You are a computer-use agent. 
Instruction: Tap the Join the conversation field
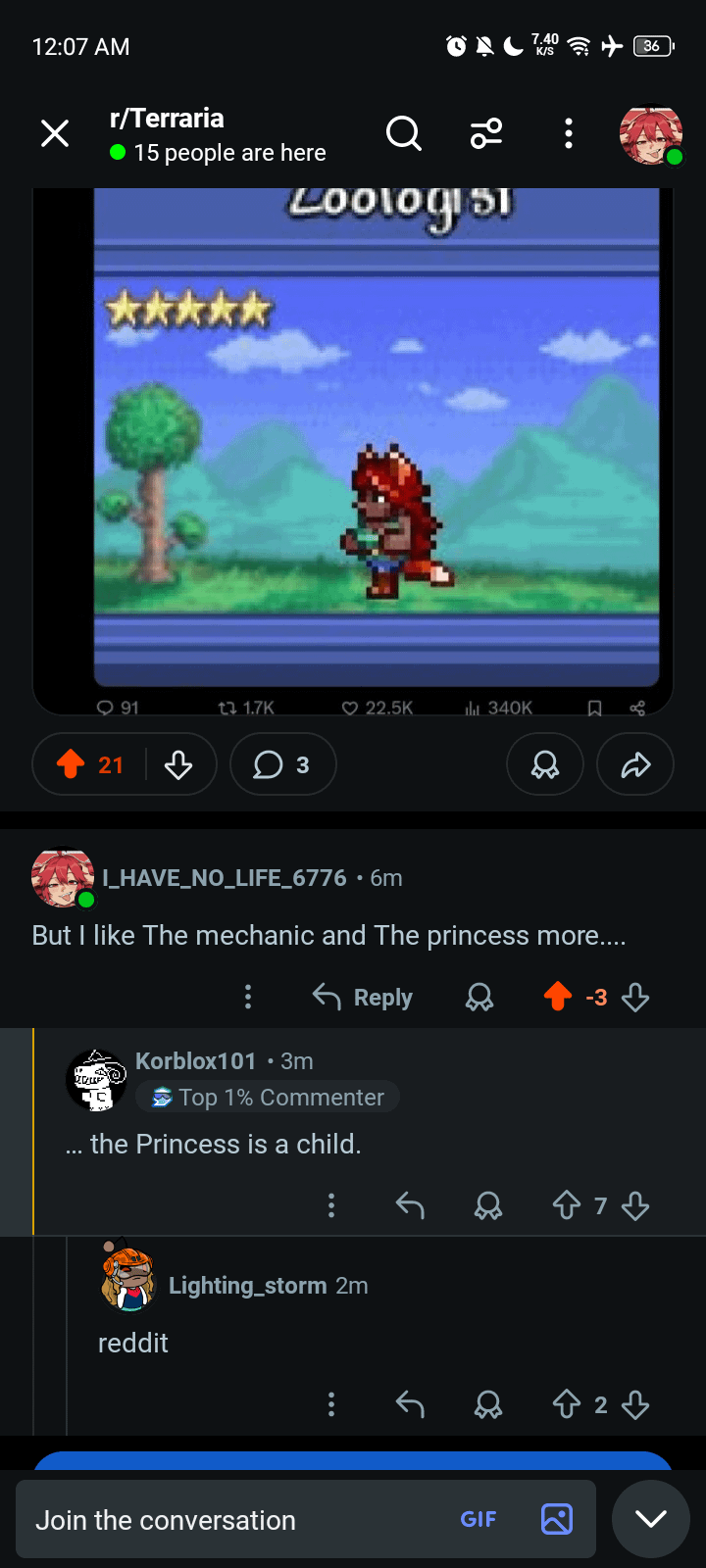[235, 1520]
